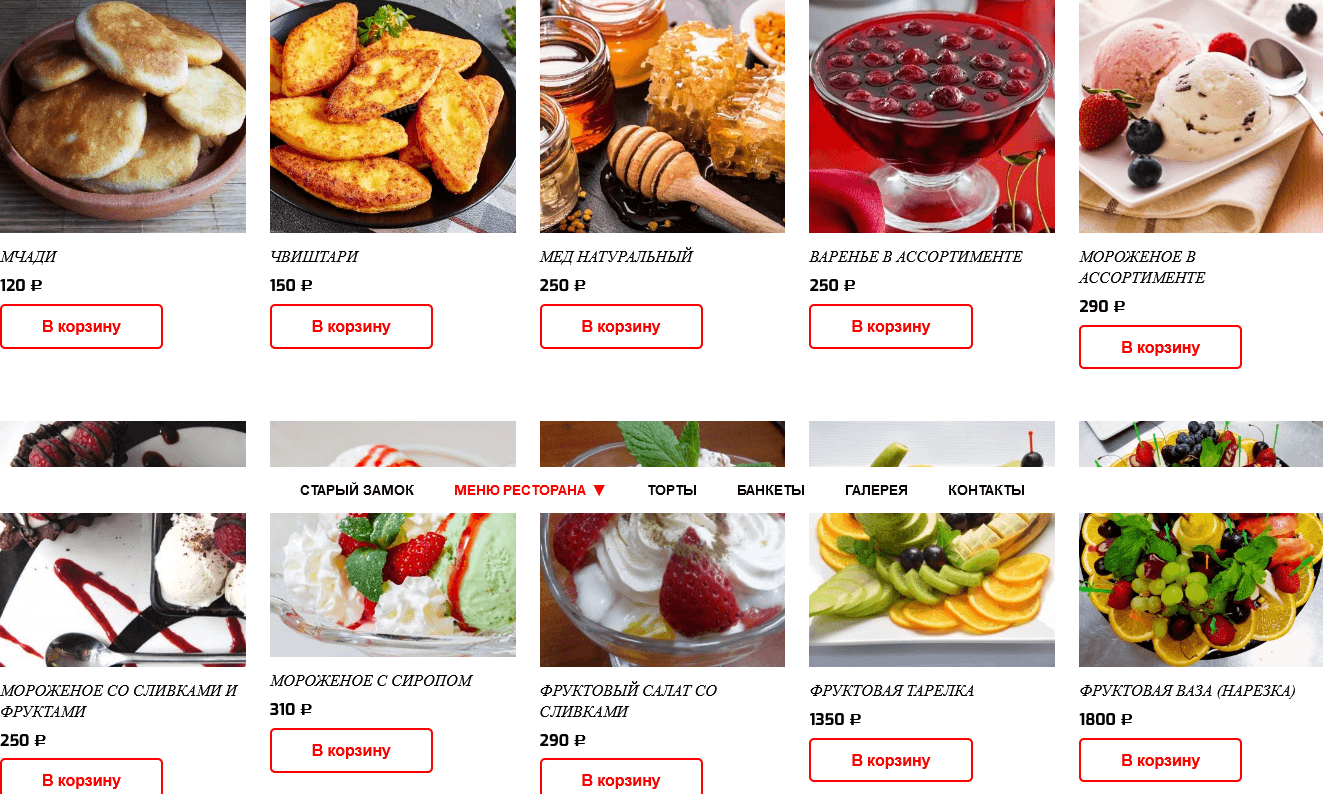This screenshot has height=794, width=1323.
Task: Go to the Торты section
Action: pos(672,490)
